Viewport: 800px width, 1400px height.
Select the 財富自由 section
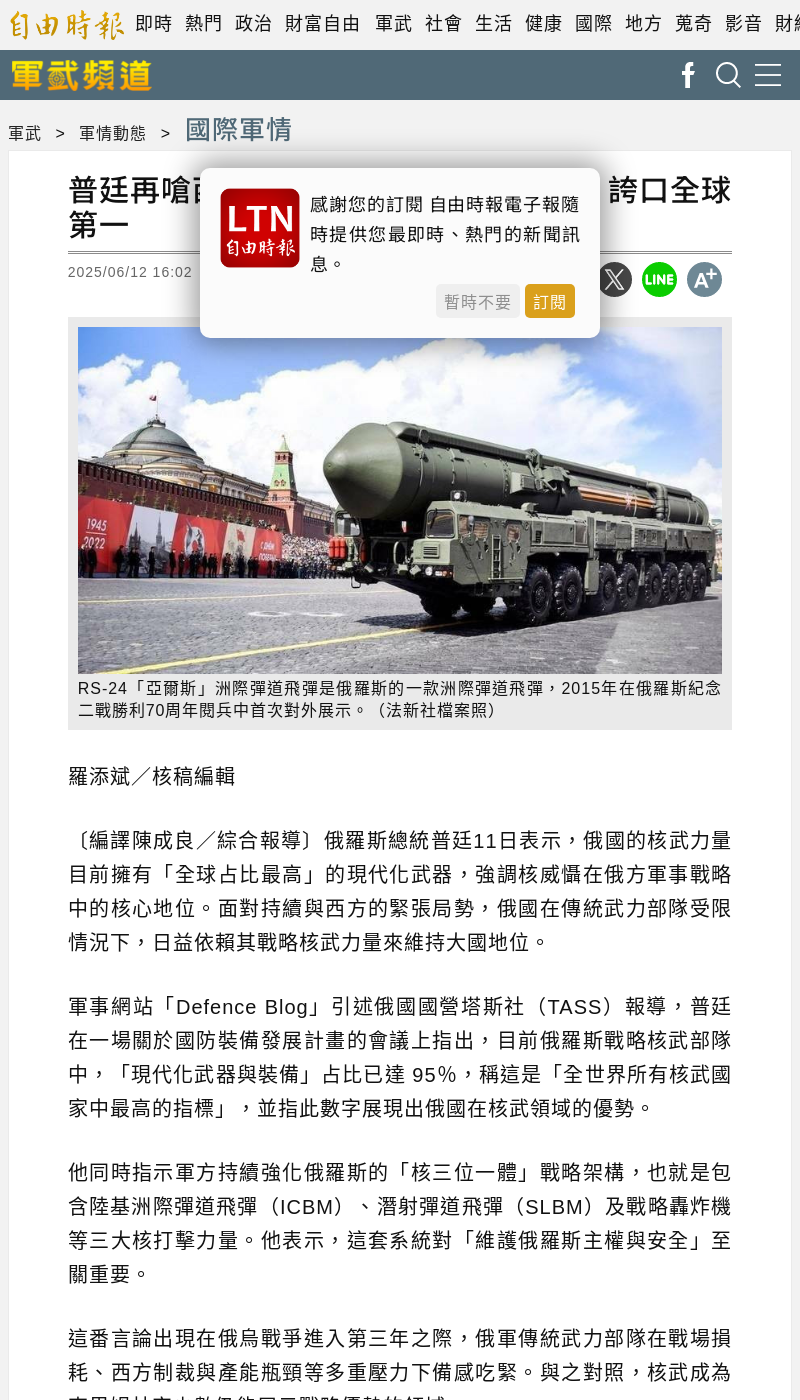pos(323,24)
